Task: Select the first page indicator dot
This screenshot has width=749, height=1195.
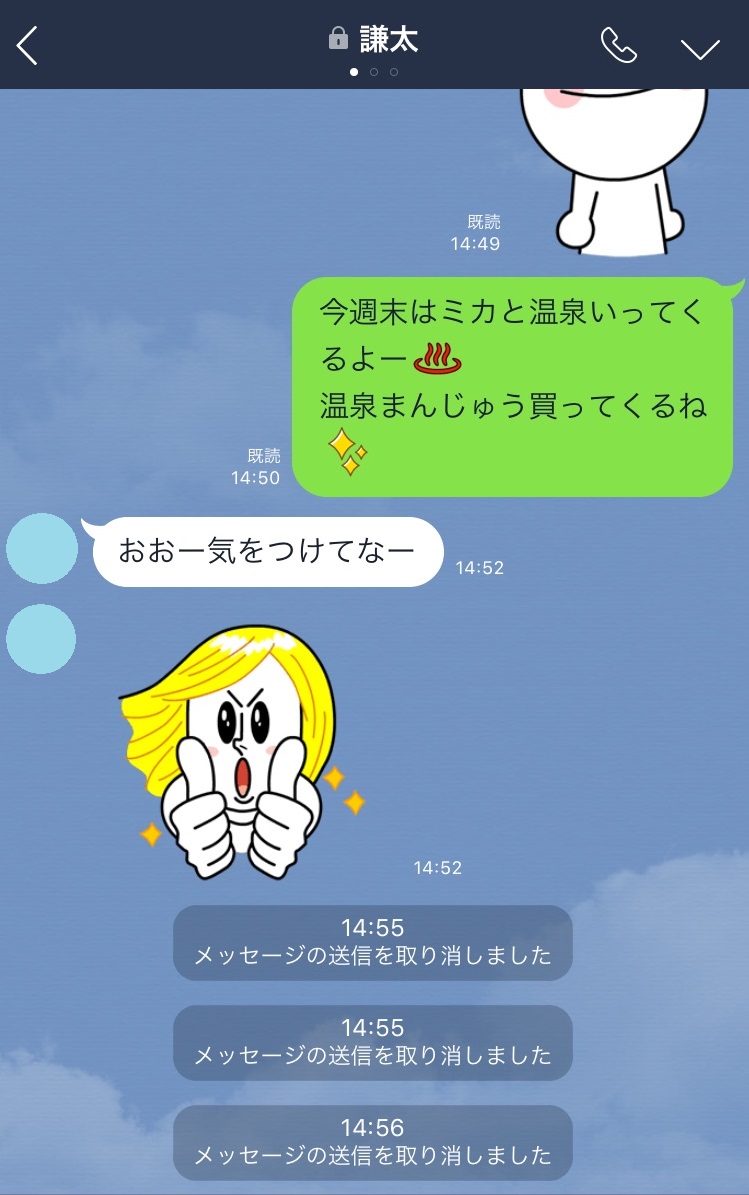Action: (352, 72)
